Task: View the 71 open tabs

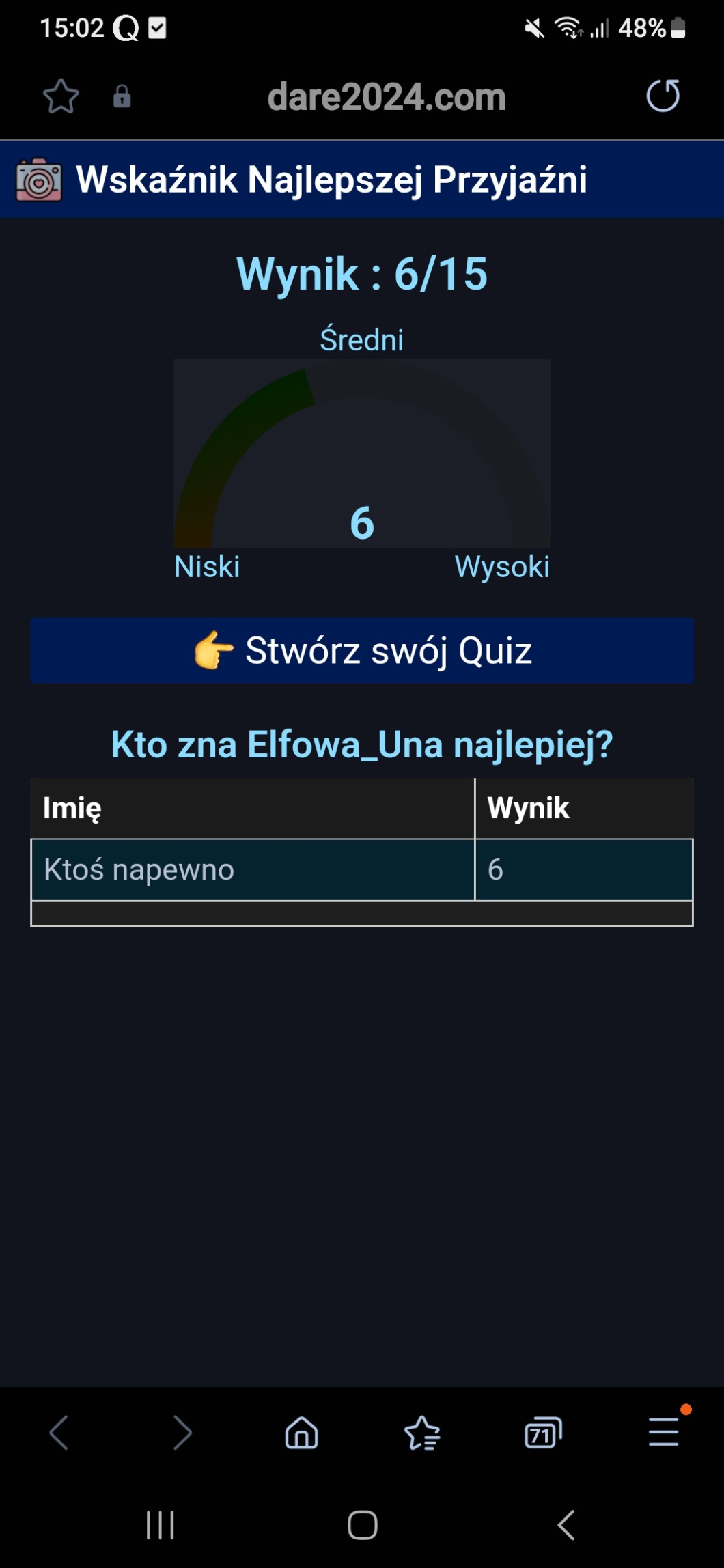Action: click(543, 1432)
